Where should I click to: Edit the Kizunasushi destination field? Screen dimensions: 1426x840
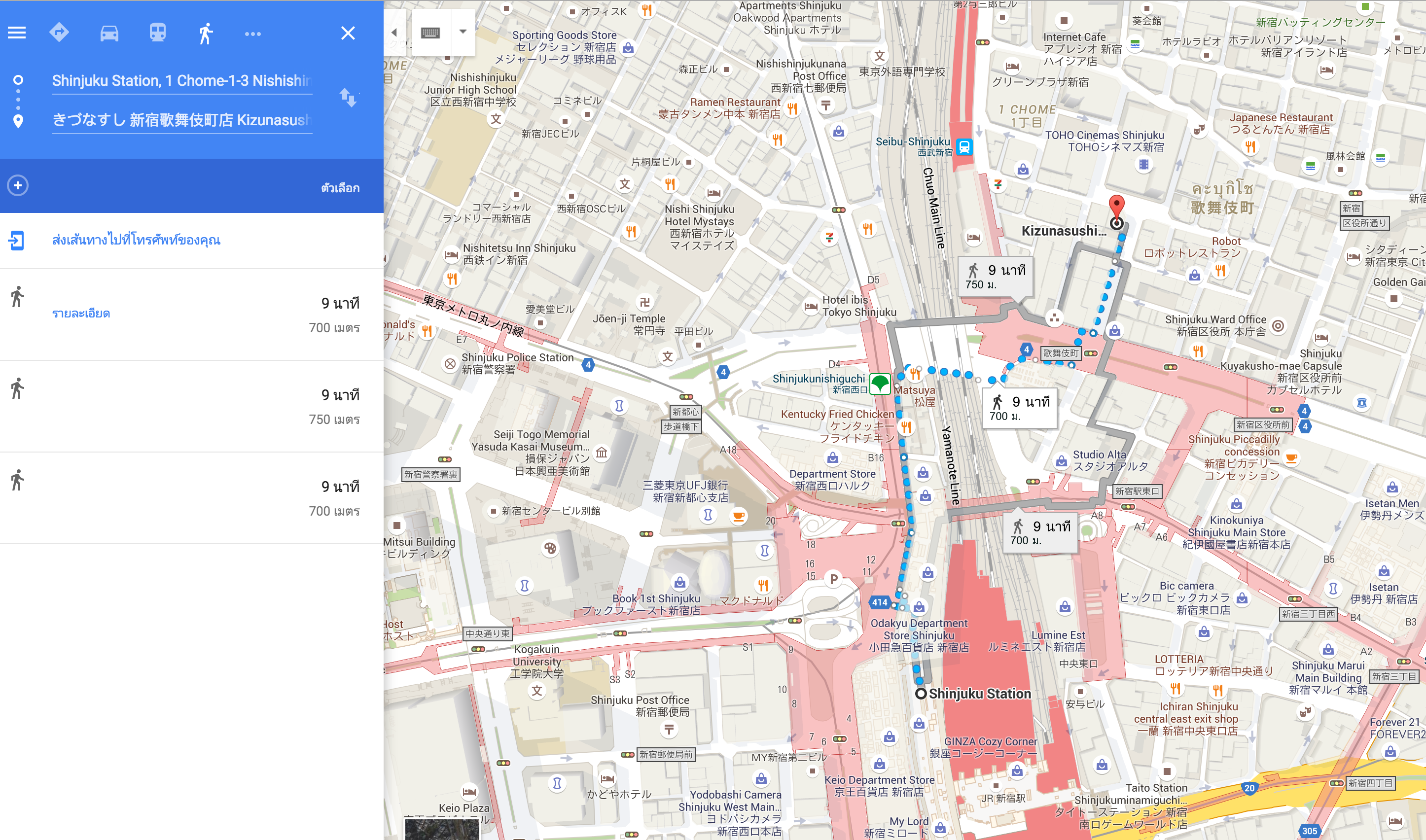181,120
